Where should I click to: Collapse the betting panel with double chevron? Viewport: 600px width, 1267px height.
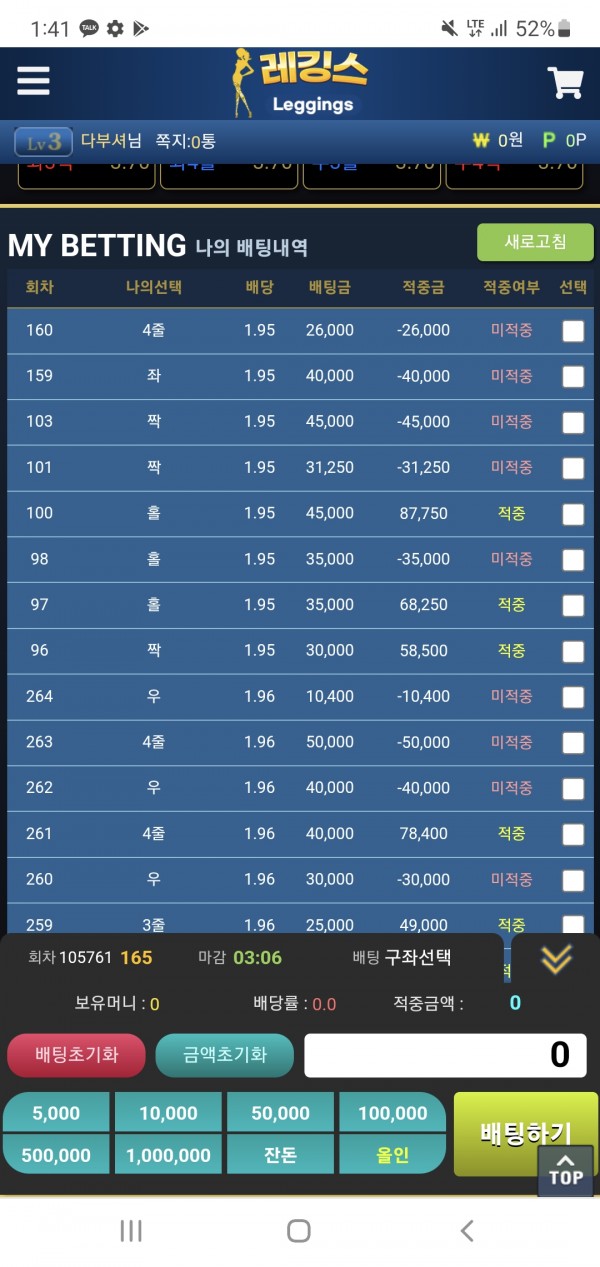point(556,958)
